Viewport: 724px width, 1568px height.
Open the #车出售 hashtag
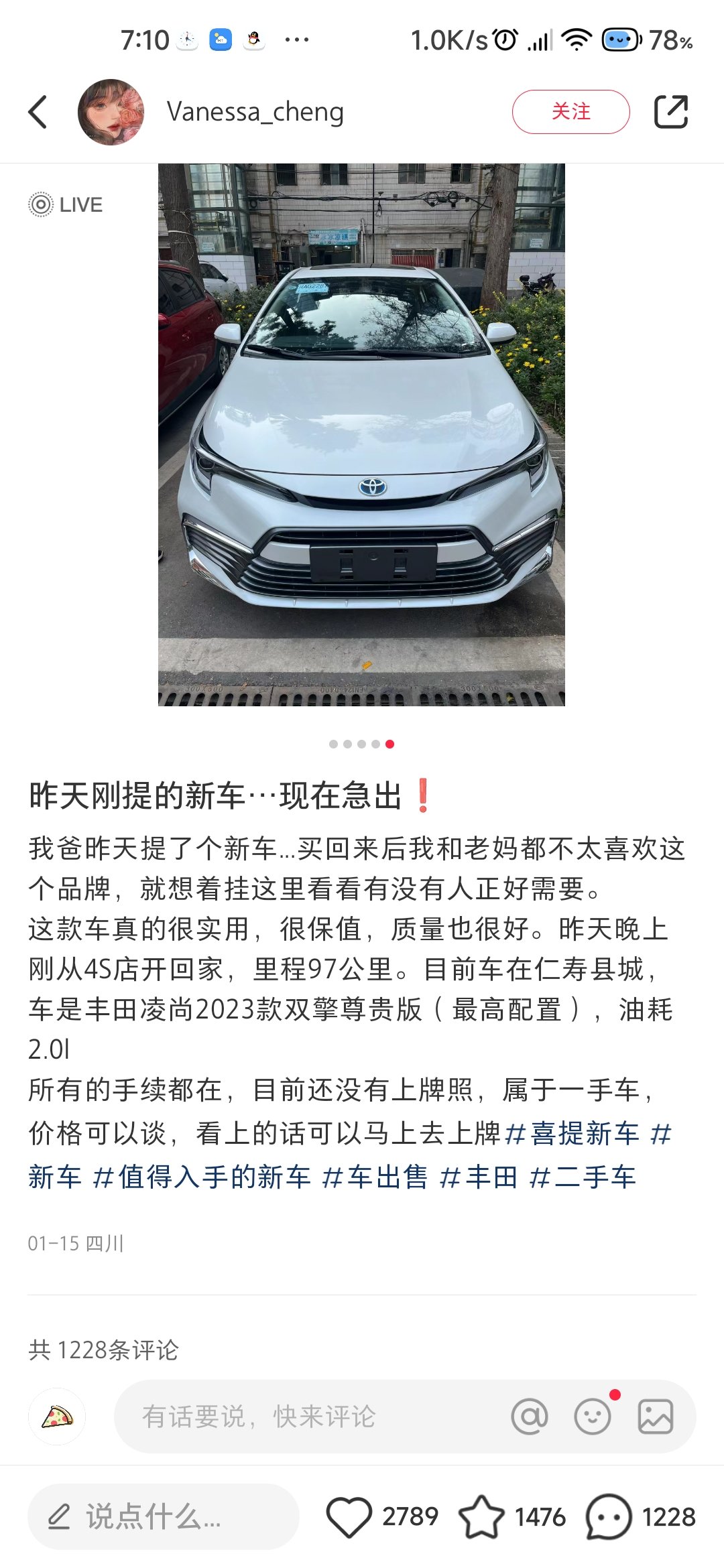[374, 1177]
